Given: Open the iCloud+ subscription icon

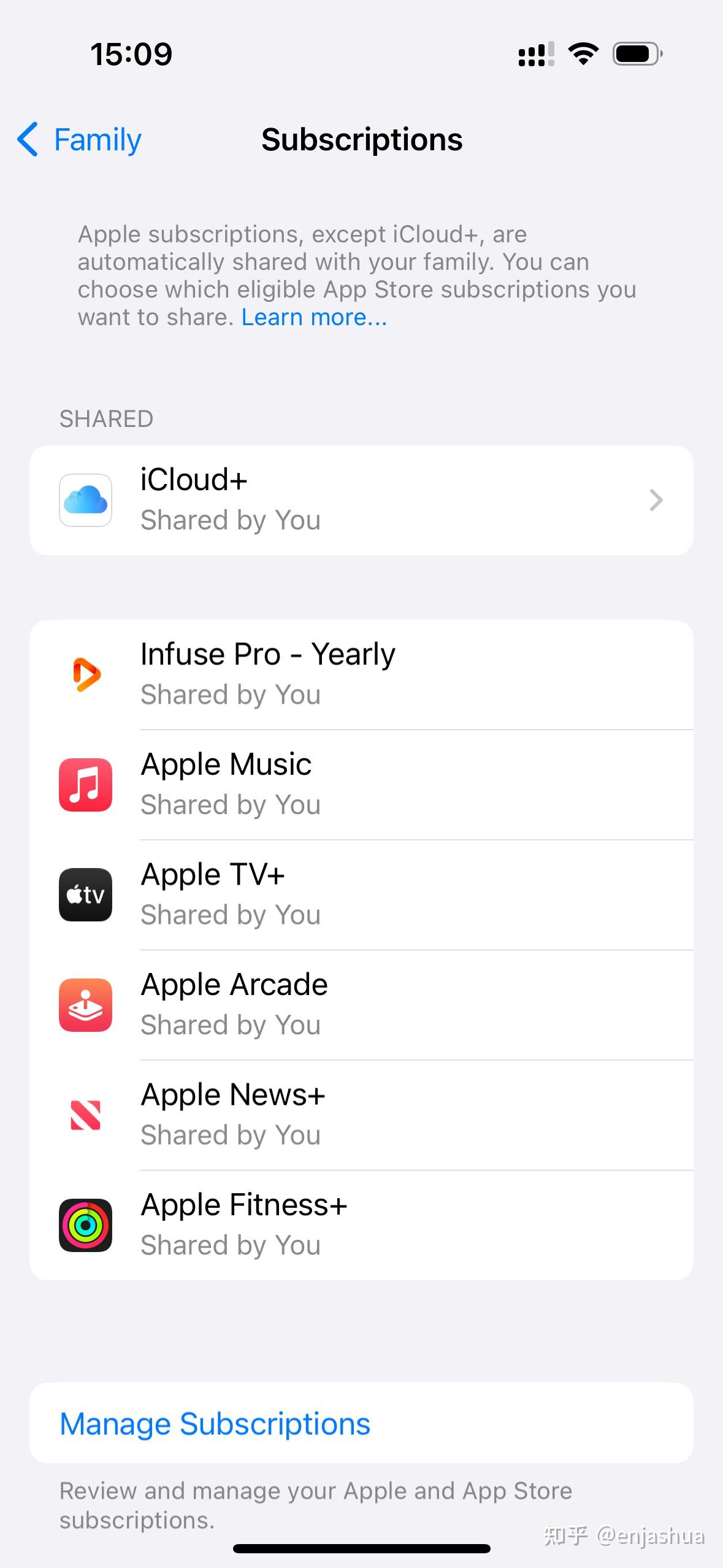Looking at the screenshot, I should pos(85,500).
